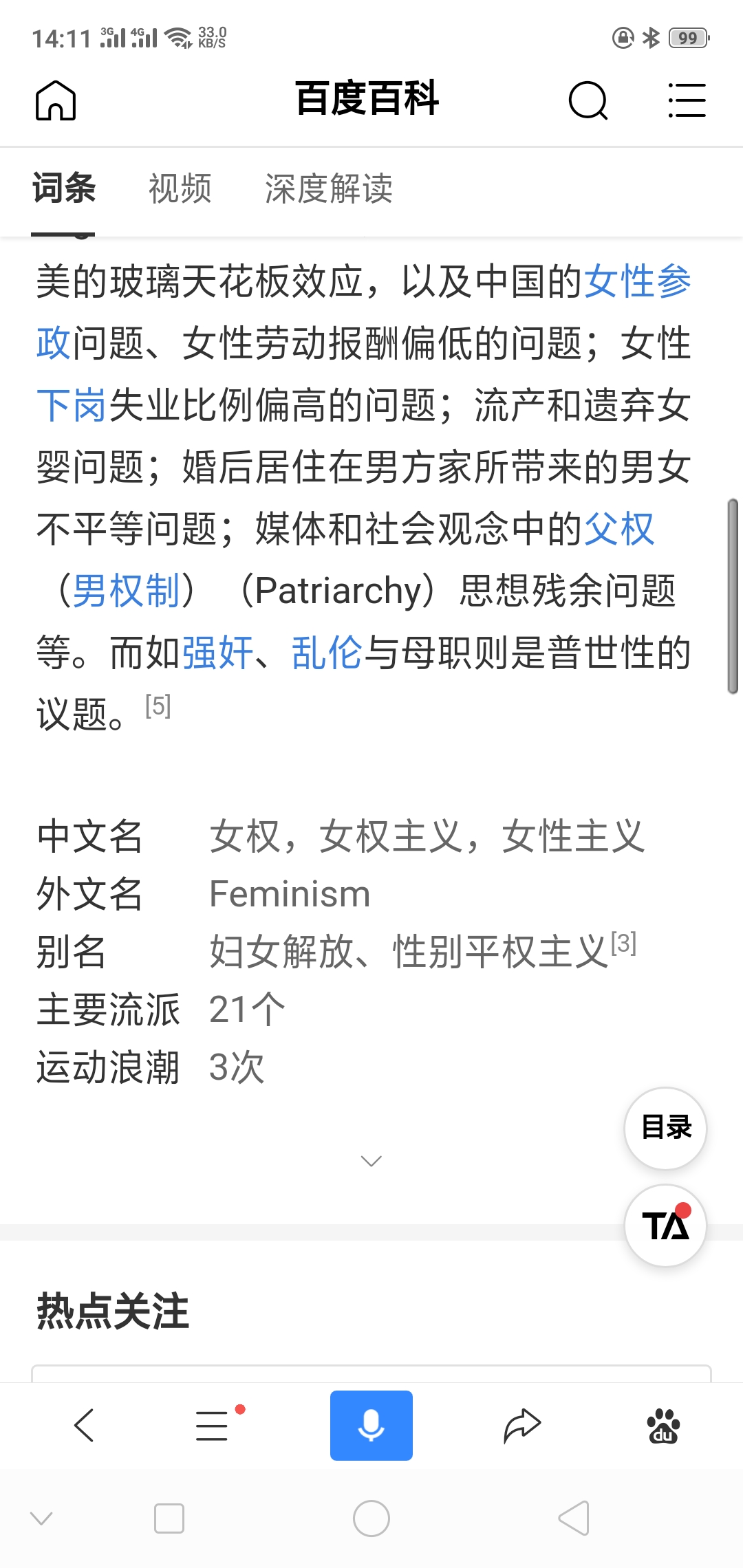Share this page
This screenshot has height=1568, width=743.
(x=522, y=1425)
